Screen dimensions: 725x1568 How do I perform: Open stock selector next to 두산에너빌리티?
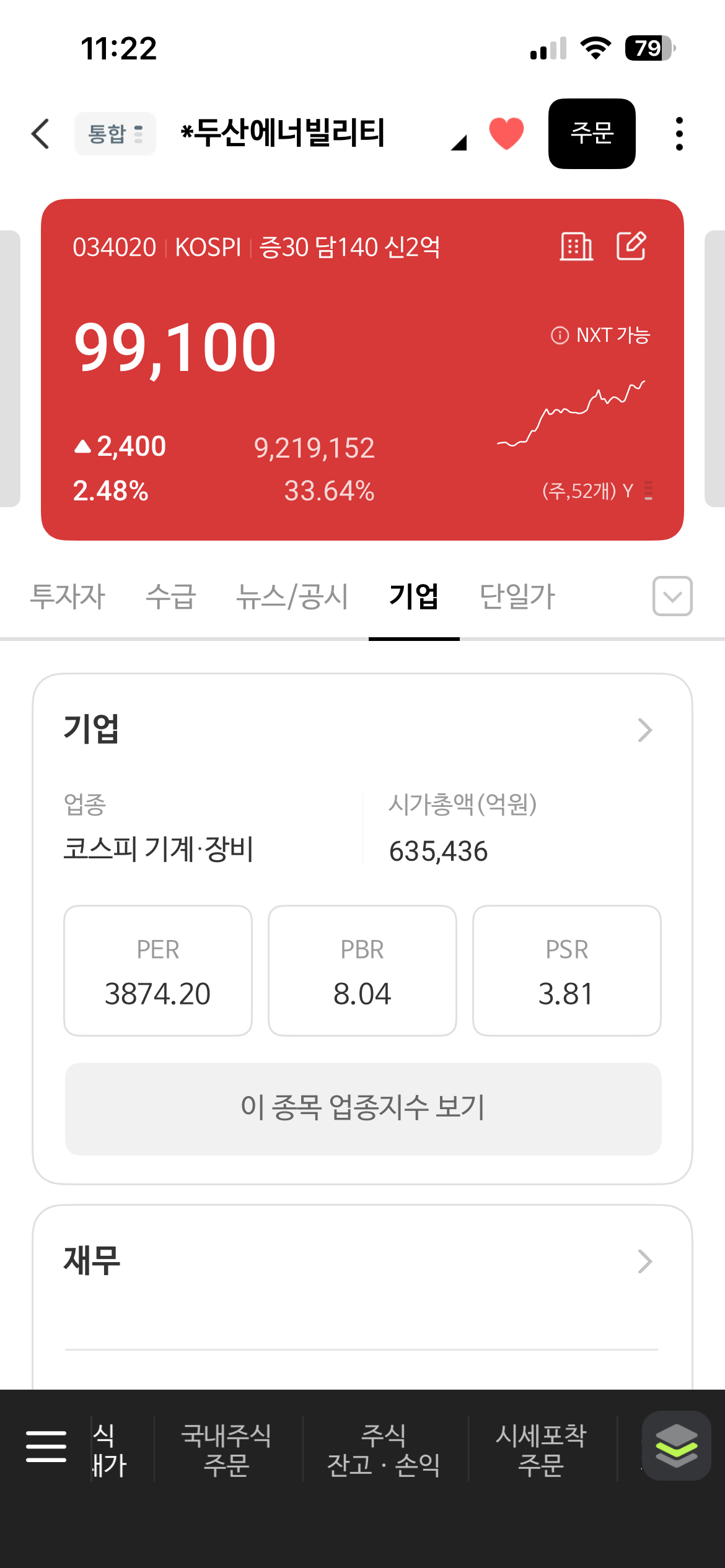(459, 142)
